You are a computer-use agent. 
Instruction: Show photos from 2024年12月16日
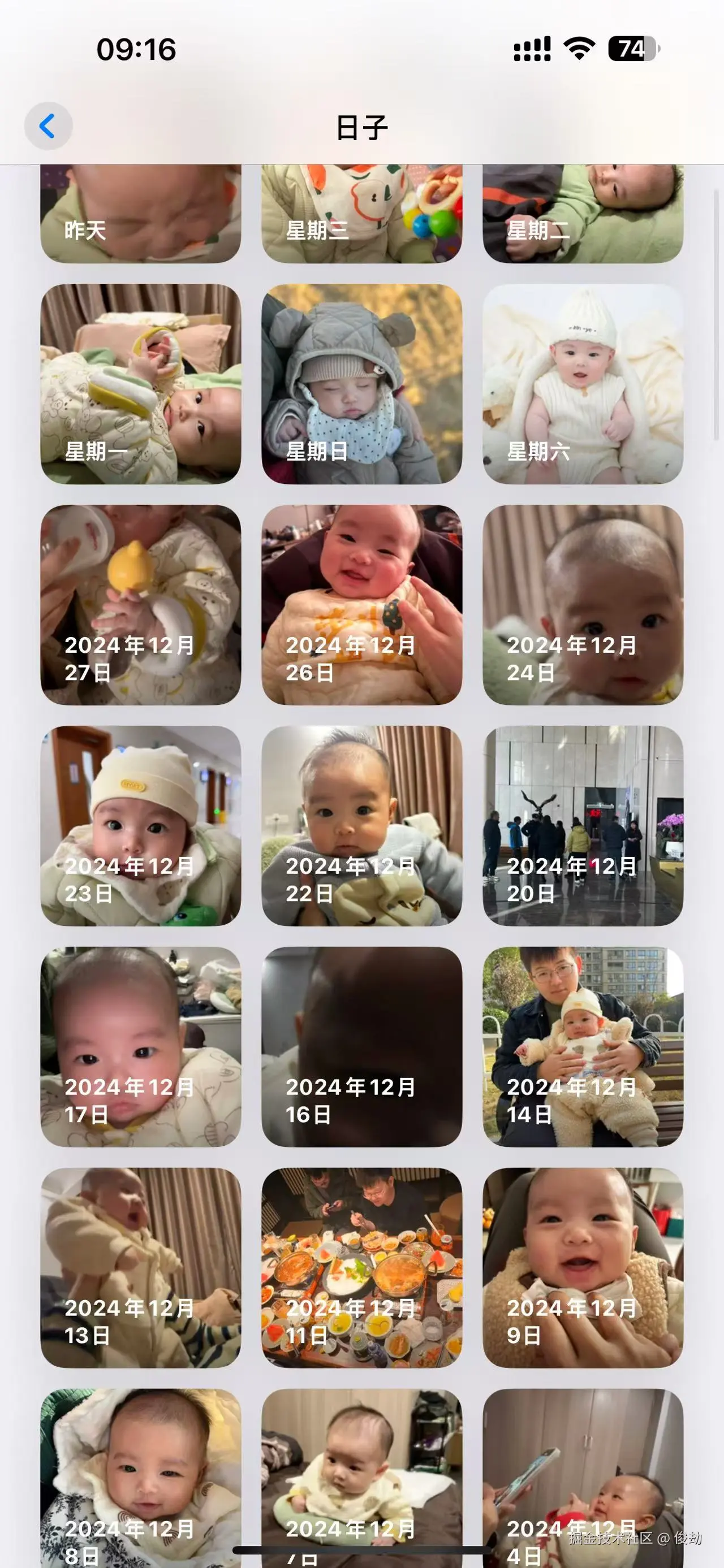pos(361,1046)
